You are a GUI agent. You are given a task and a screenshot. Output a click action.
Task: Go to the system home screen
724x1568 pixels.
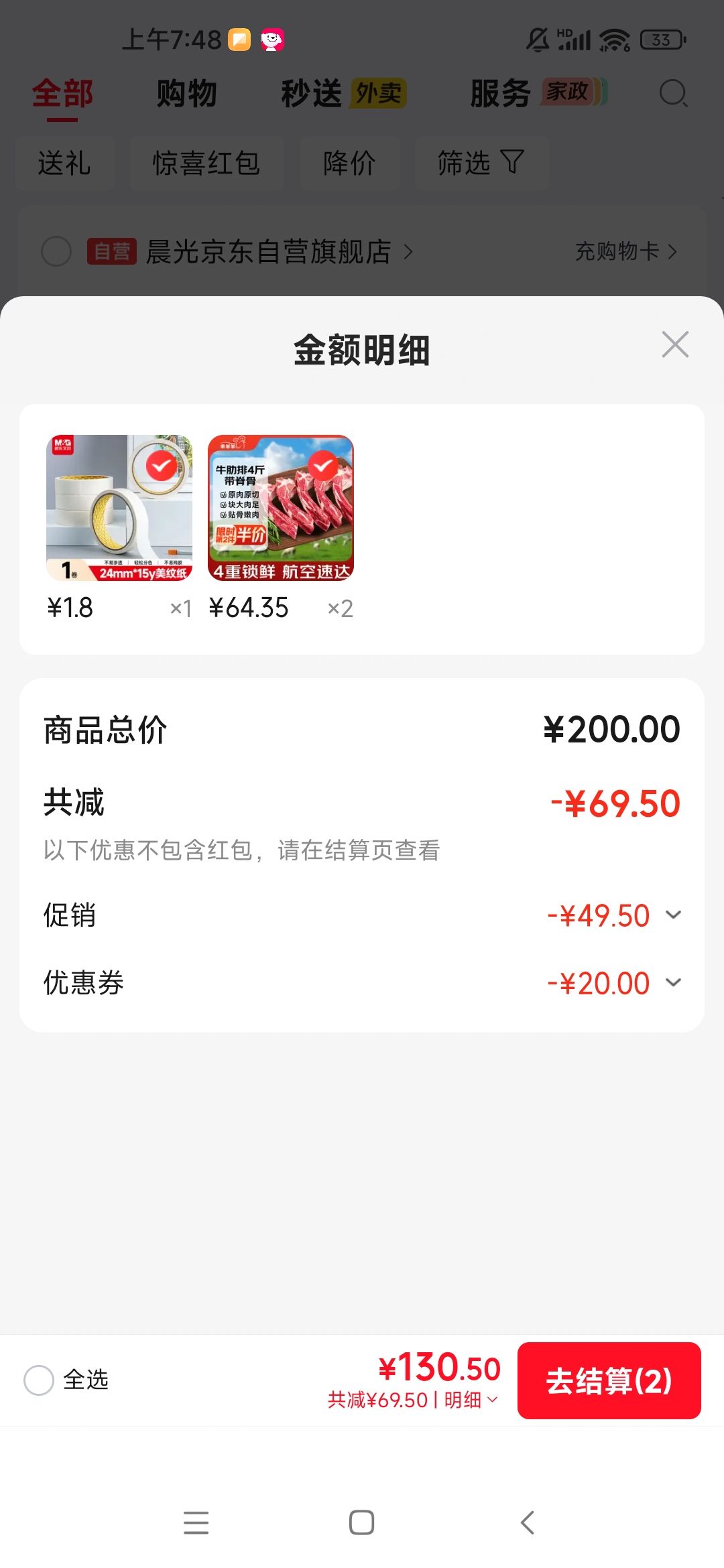pyautogui.click(x=361, y=1522)
